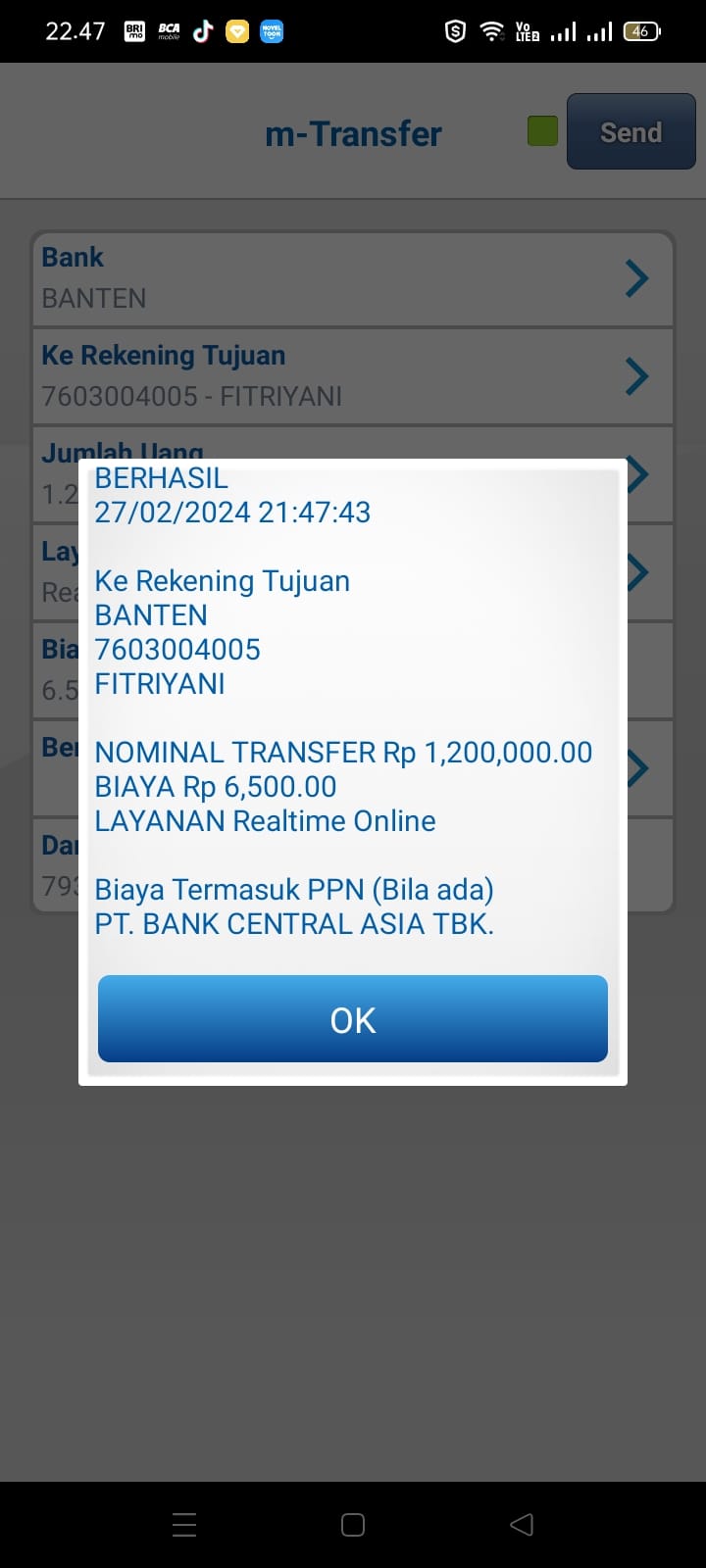Open the BRImo app icon in status bar

[135, 30]
